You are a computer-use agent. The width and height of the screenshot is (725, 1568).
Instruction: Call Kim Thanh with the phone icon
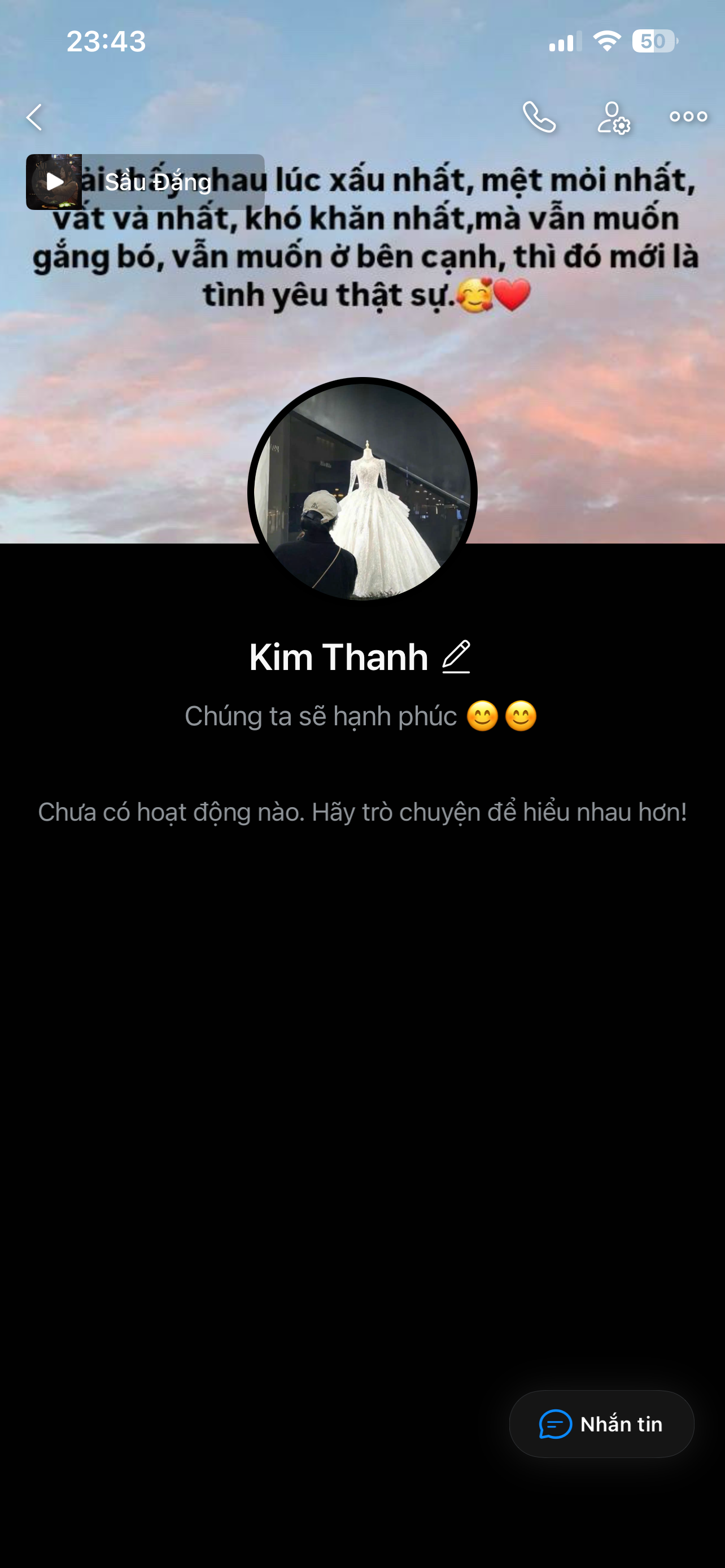click(x=539, y=117)
